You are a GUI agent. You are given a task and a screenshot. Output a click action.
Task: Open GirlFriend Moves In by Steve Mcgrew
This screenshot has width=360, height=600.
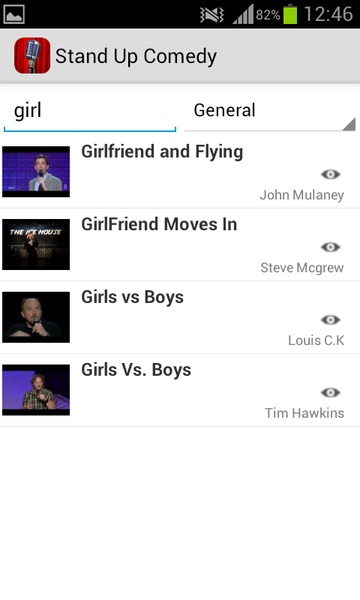coord(180,245)
